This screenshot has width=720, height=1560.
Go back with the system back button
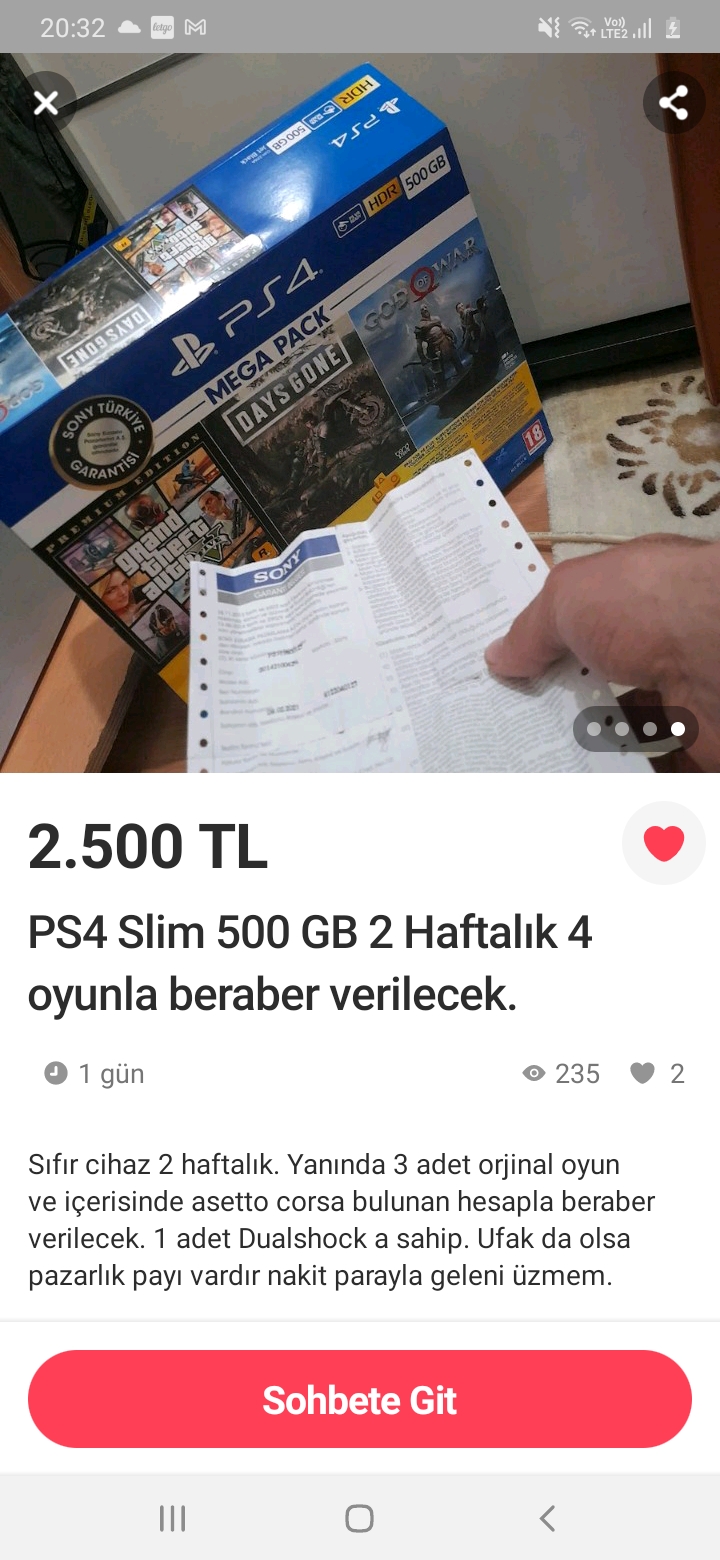(x=547, y=1518)
